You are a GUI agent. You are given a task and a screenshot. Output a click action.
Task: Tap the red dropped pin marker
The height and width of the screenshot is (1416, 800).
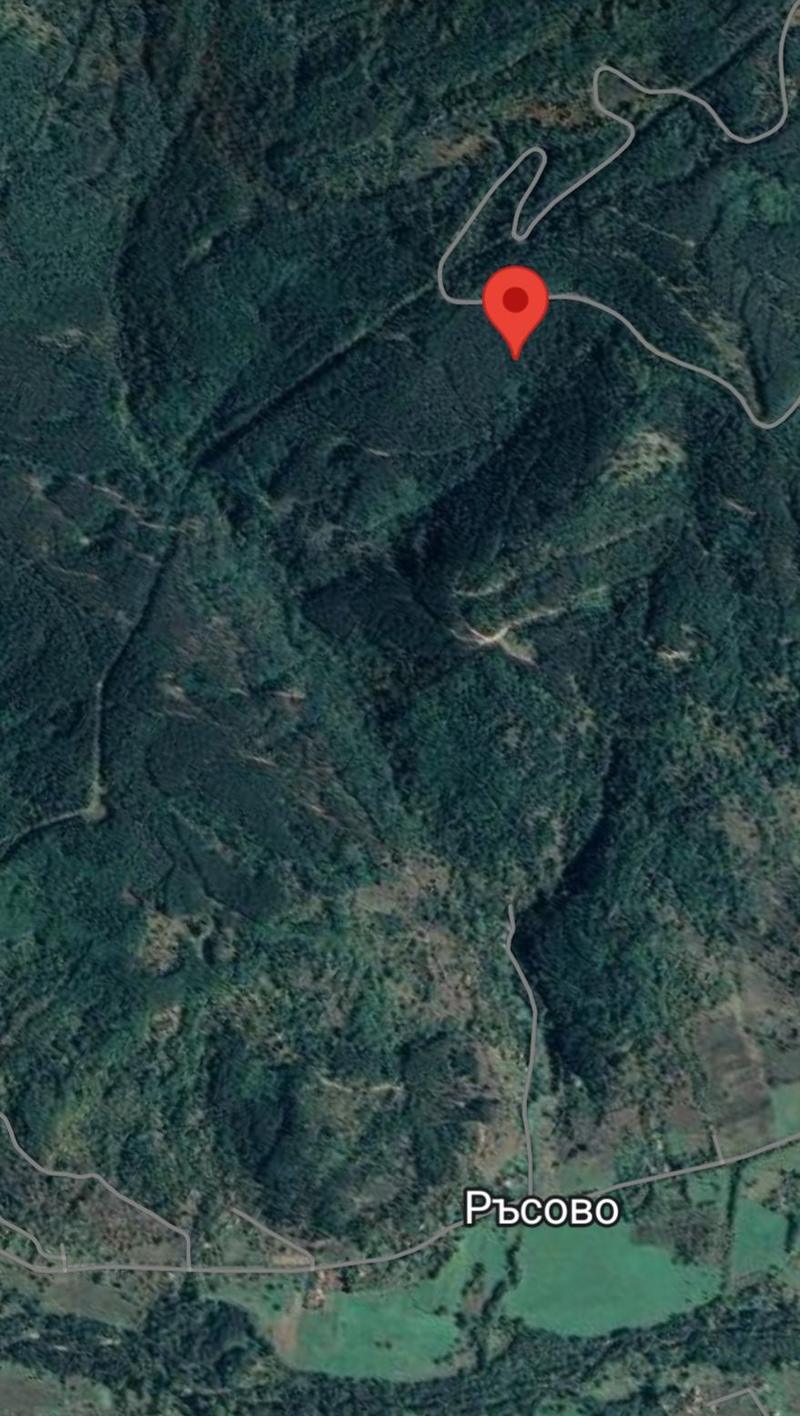(x=515, y=310)
